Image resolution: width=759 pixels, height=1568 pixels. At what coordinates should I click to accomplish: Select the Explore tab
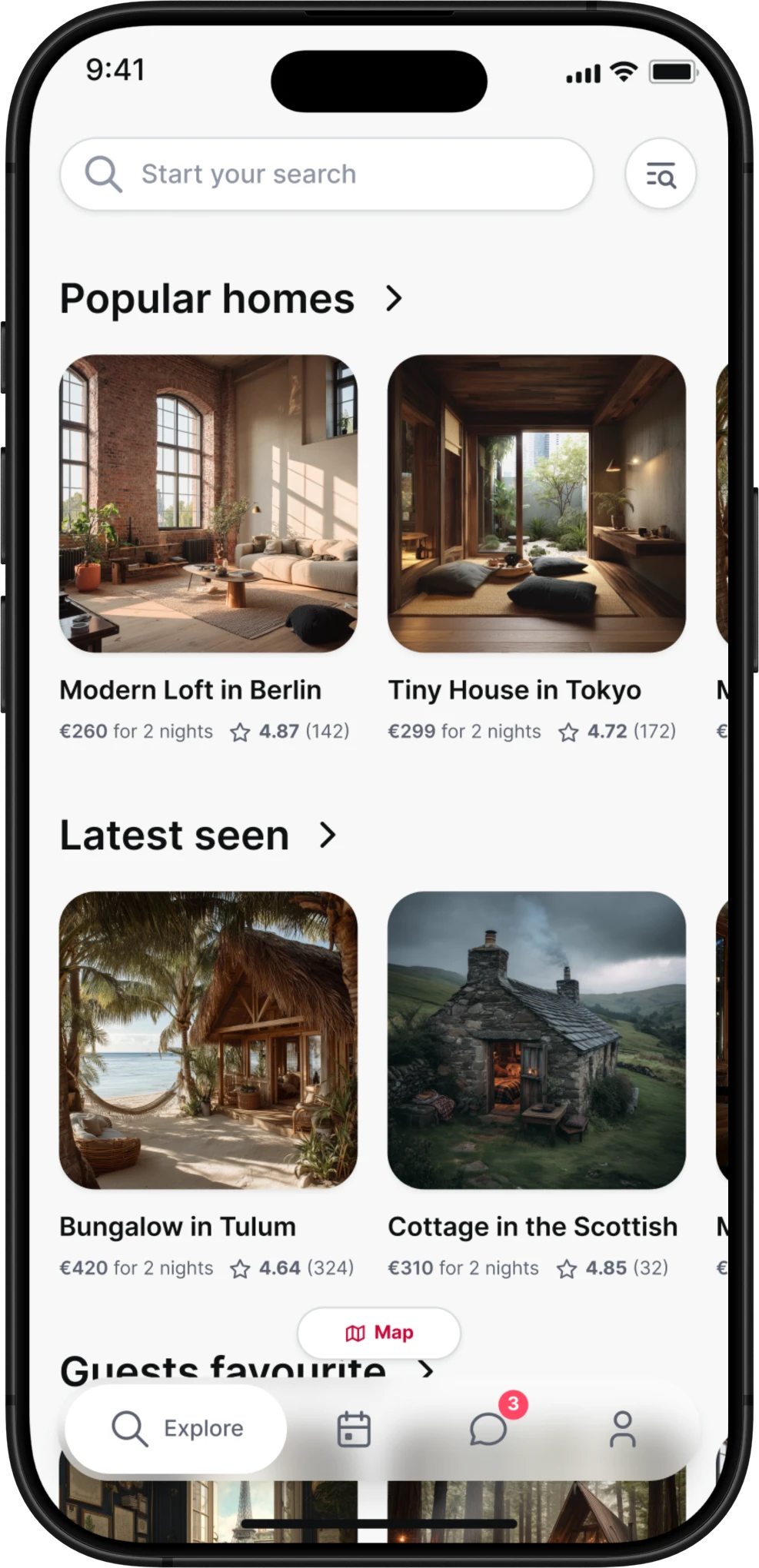pos(176,1428)
